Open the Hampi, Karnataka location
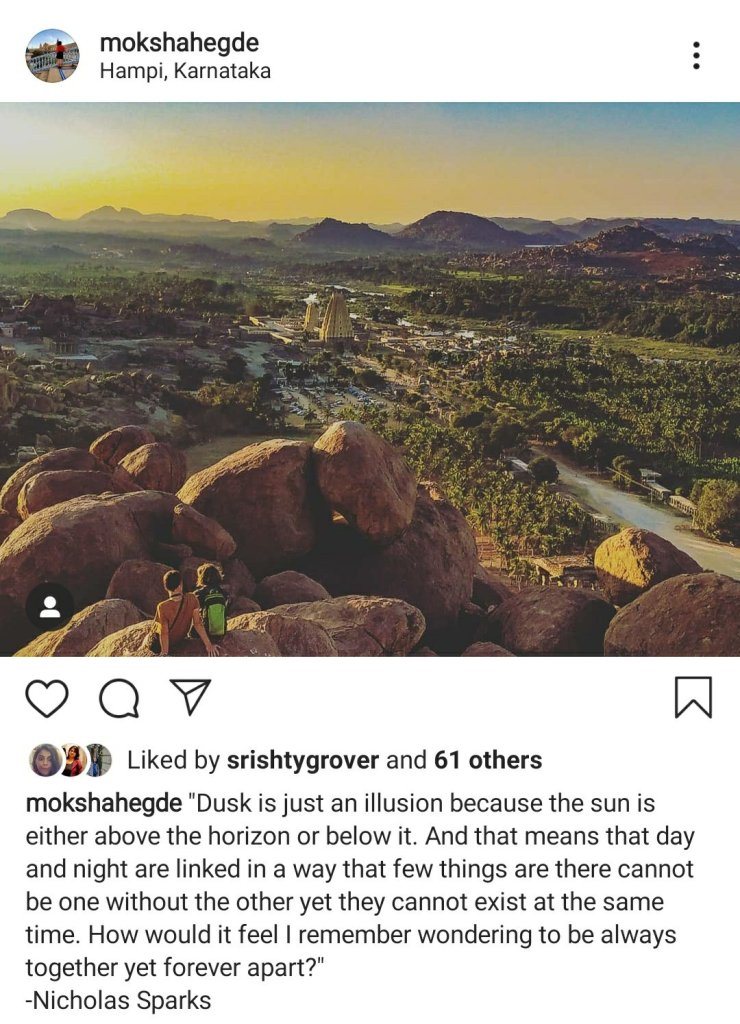Screen dimensions: 740x1024 (x=185, y=71)
